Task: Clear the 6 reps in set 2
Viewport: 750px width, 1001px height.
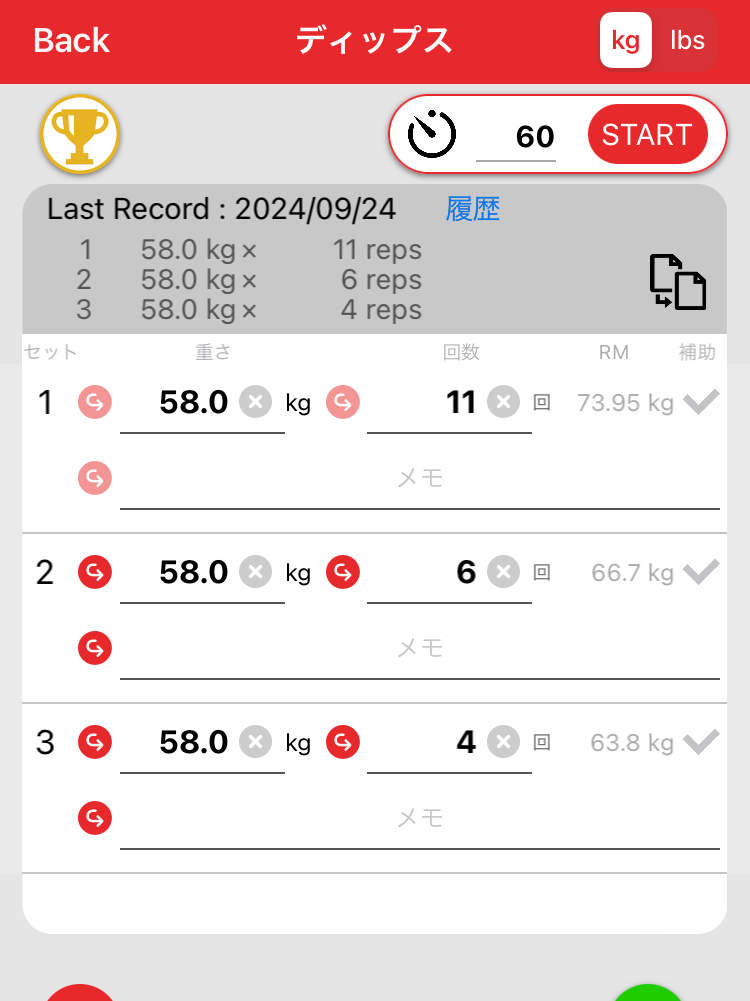Action: tap(503, 573)
